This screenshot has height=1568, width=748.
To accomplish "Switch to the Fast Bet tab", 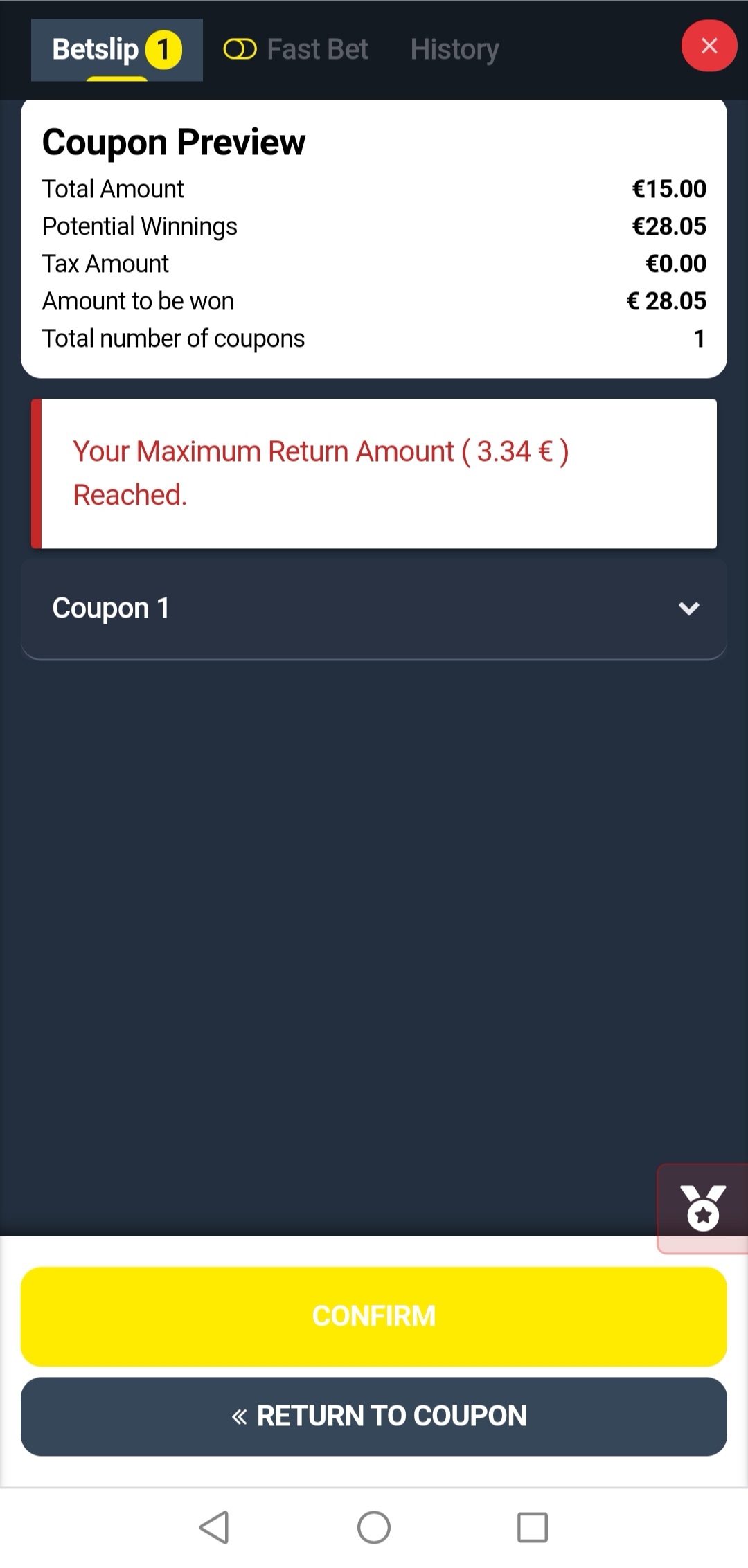I will click(296, 50).
